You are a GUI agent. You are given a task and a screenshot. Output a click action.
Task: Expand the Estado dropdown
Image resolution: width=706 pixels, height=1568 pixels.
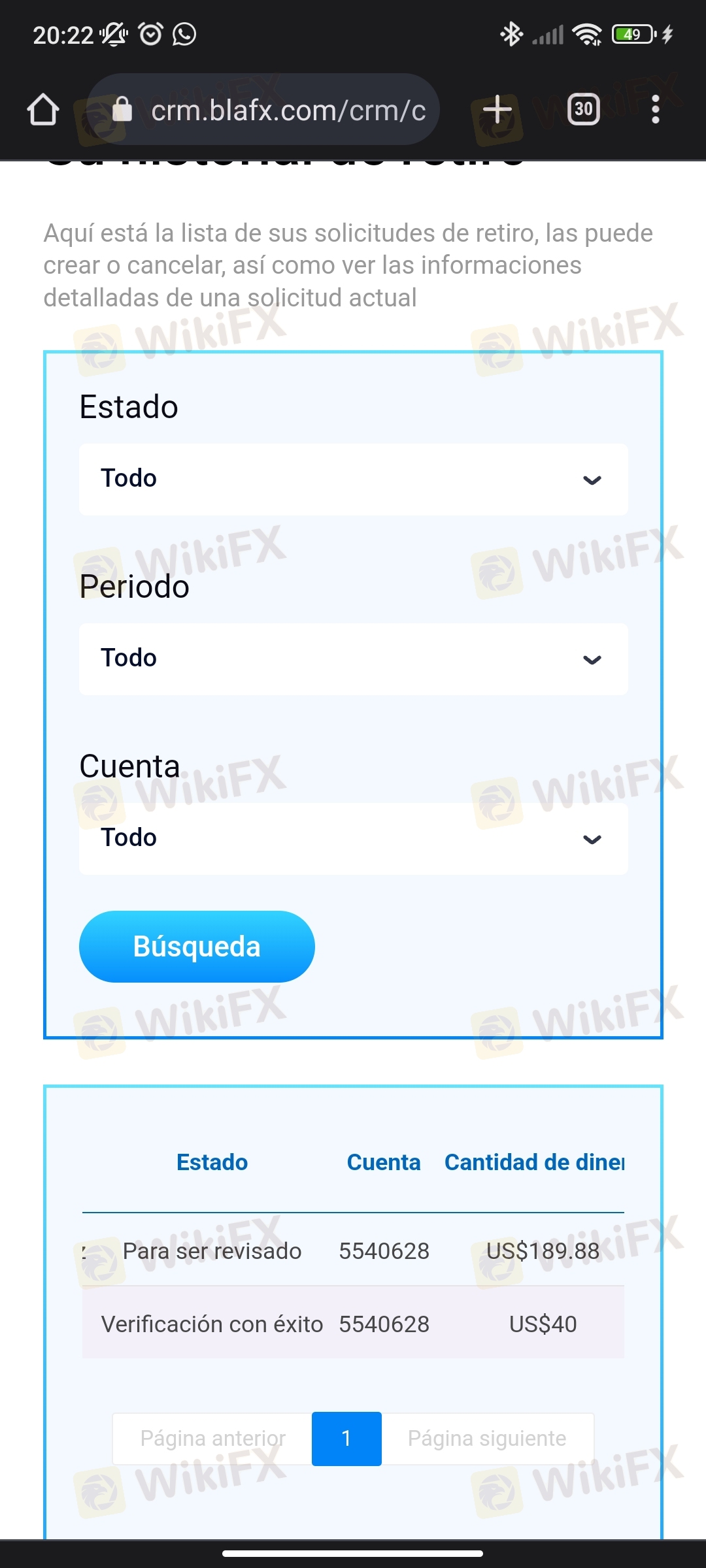[x=354, y=480]
